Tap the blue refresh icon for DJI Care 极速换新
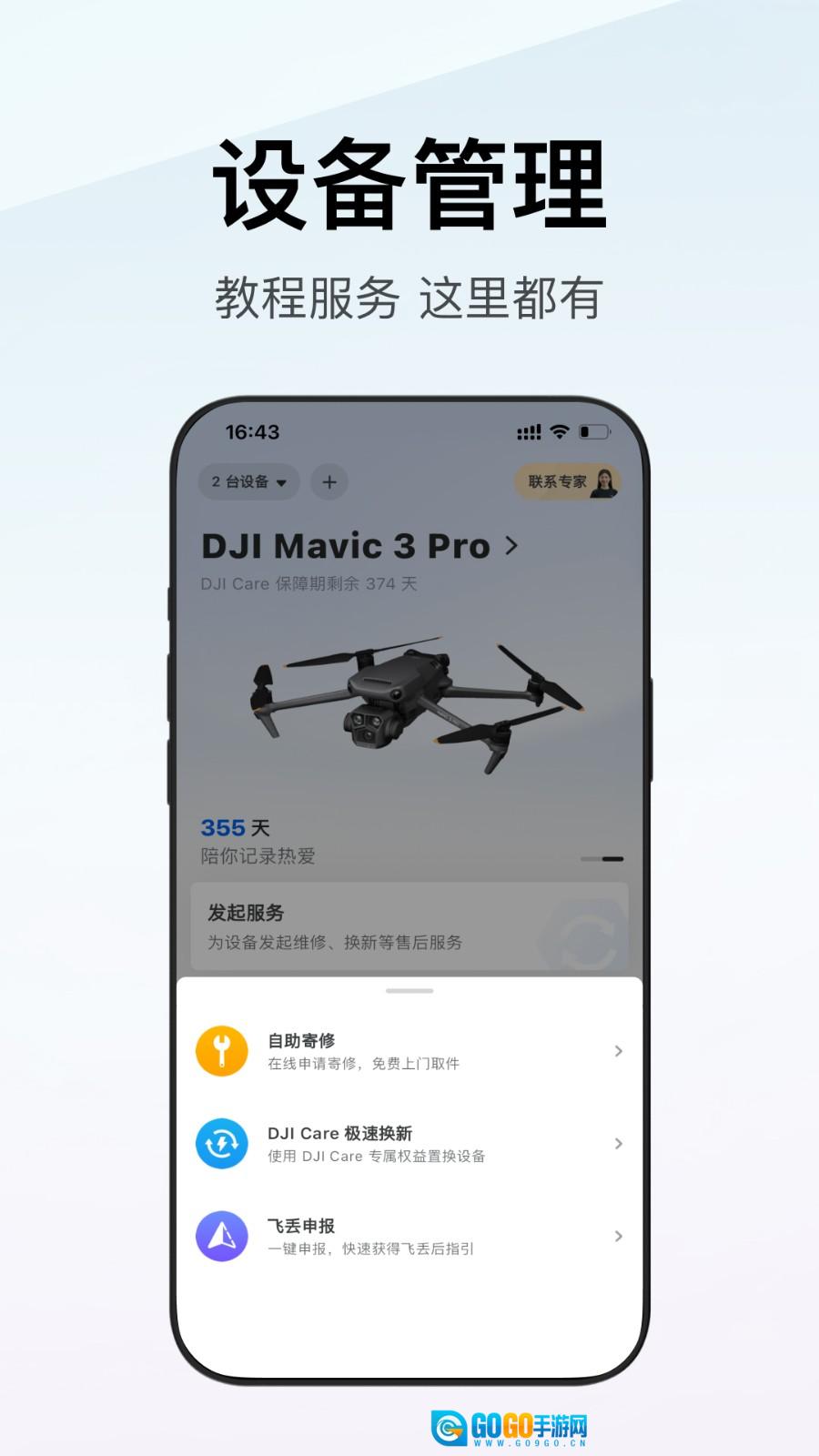 [221, 1144]
